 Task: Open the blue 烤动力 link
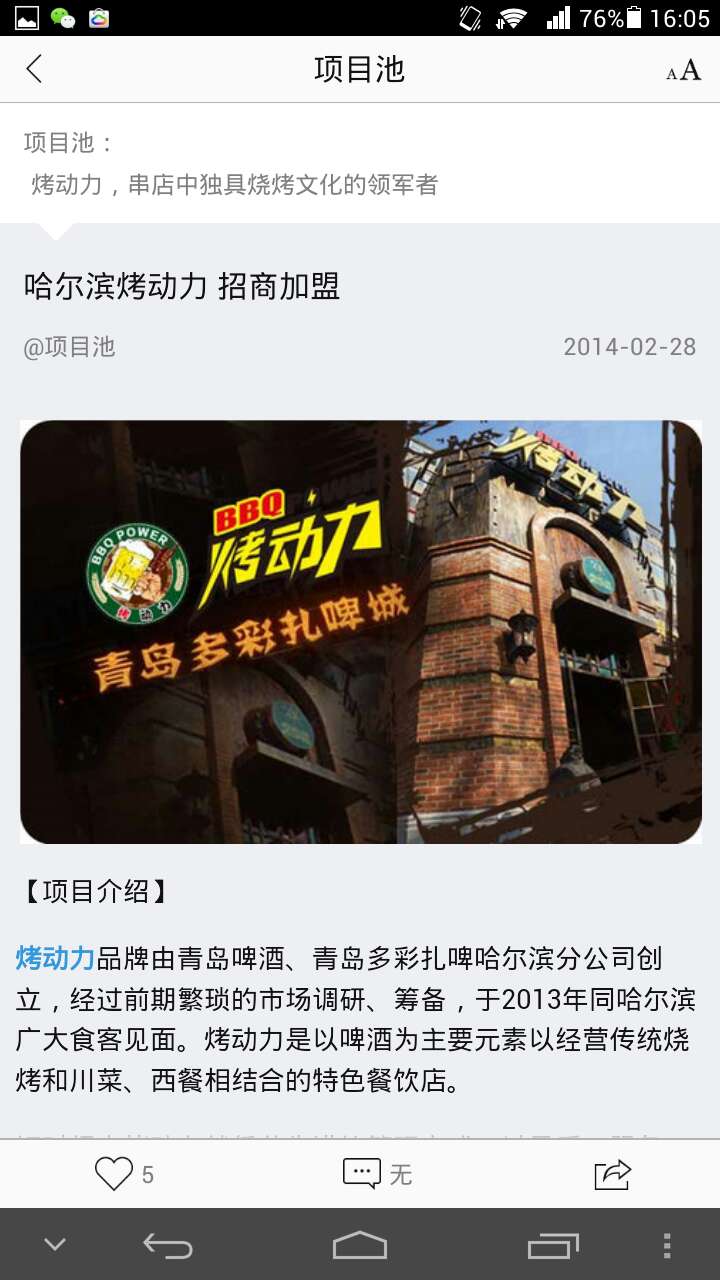55,958
